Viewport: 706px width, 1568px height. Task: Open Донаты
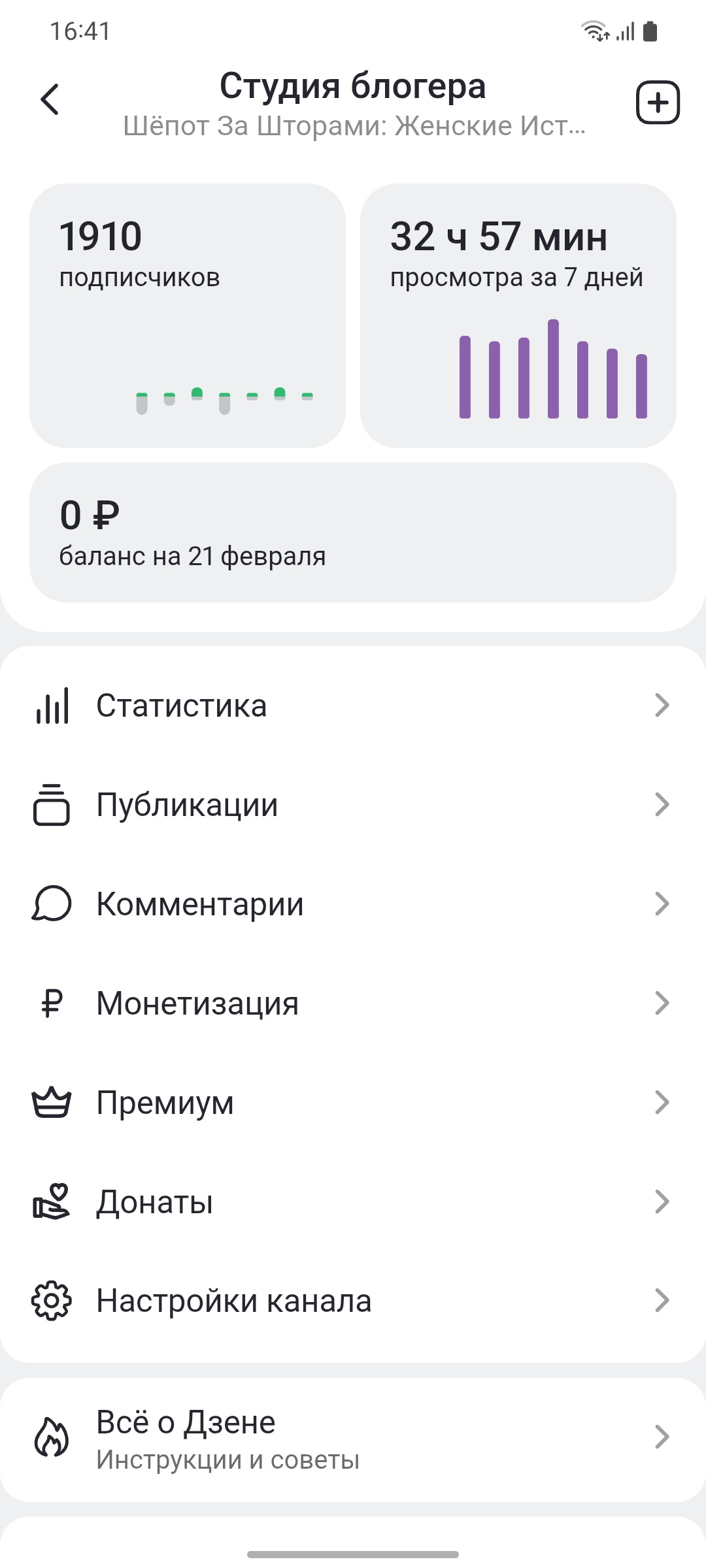pyautogui.click(x=353, y=1202)
